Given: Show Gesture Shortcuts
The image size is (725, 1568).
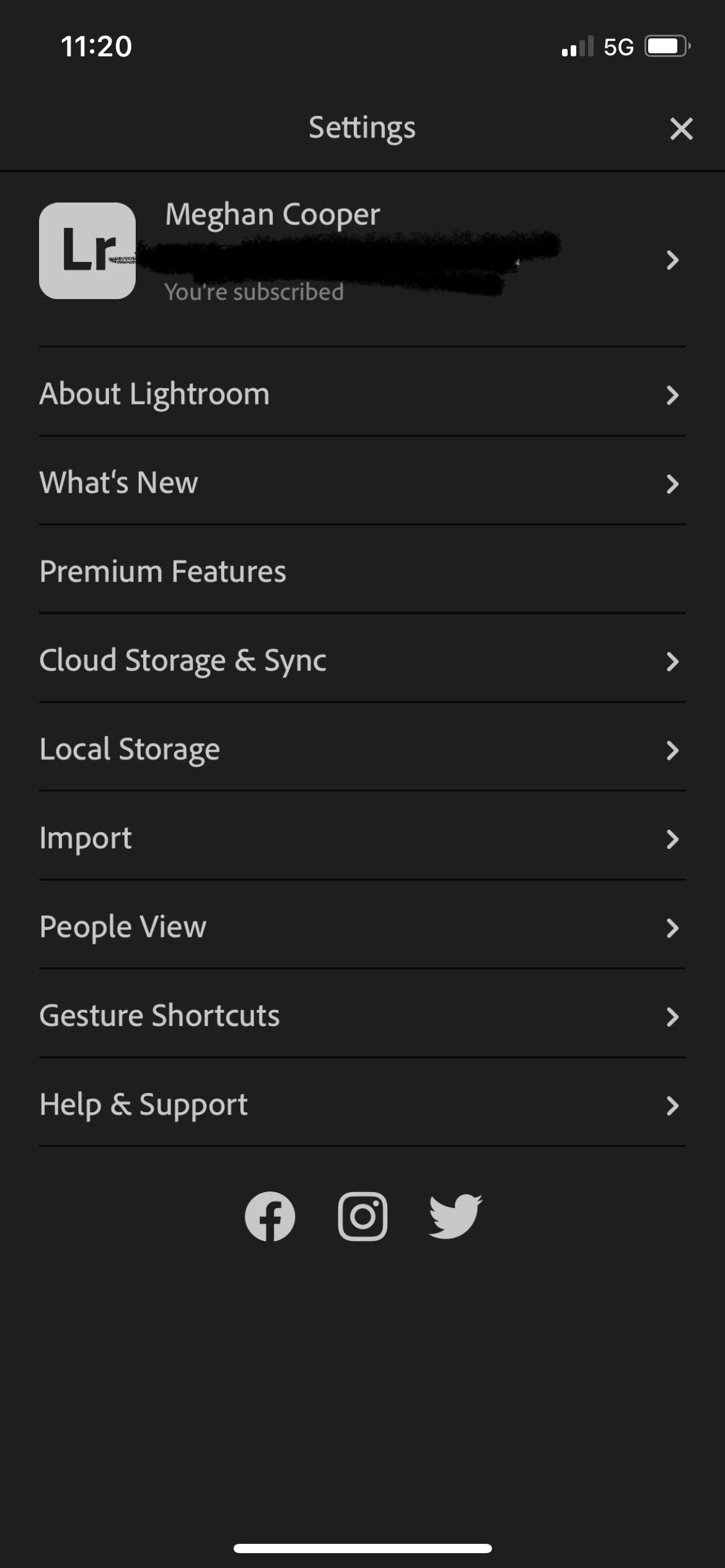Looking at the screenshot, I should pyautogui.click(x=362, y=1016).
